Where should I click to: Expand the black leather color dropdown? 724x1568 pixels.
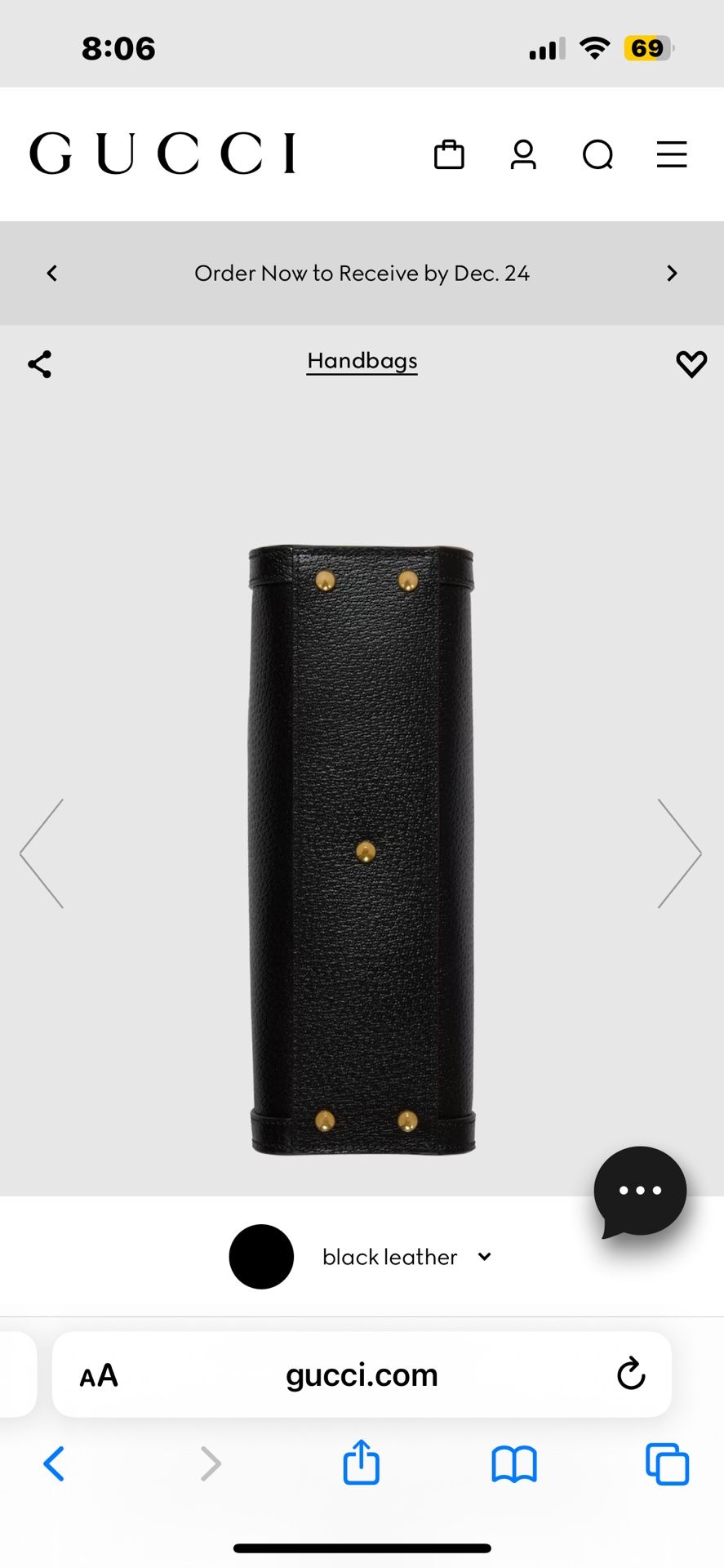point(362,1257)
